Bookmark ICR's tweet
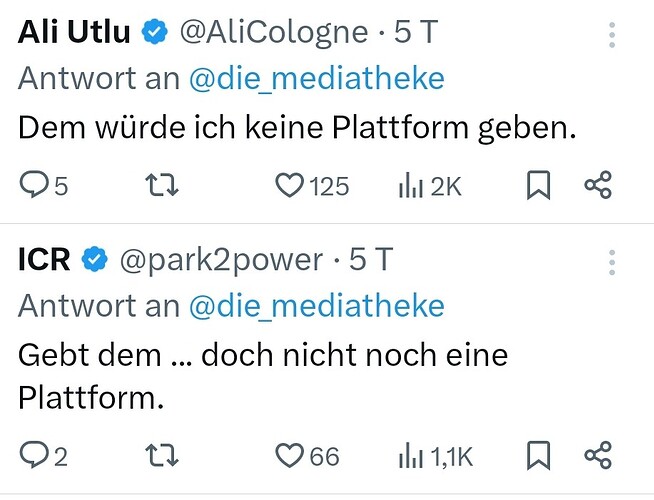 (x=537, y=457)
